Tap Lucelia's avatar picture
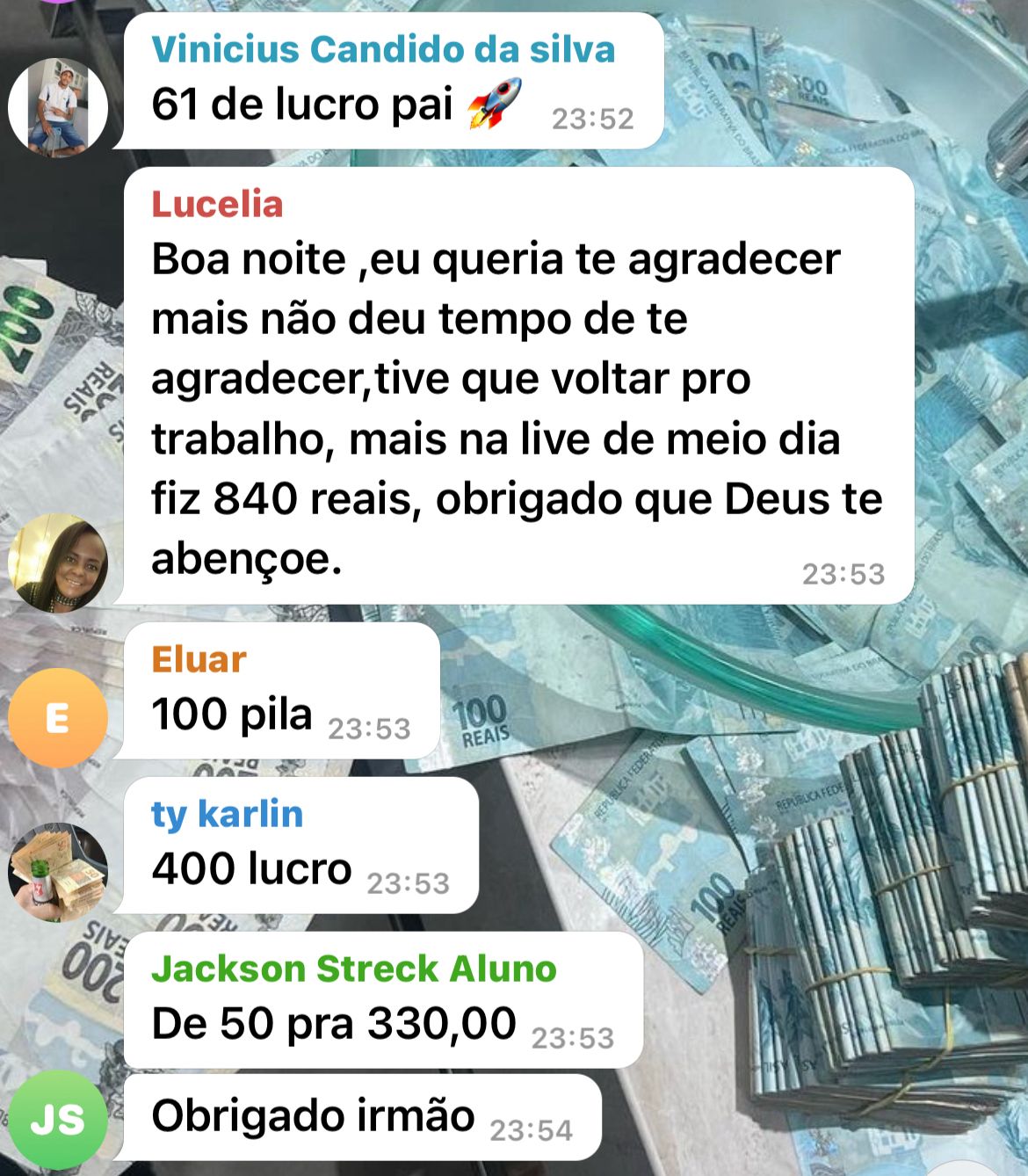Image resolution: width=1028 pixels, height=1176 pixels. click(58, 563)
